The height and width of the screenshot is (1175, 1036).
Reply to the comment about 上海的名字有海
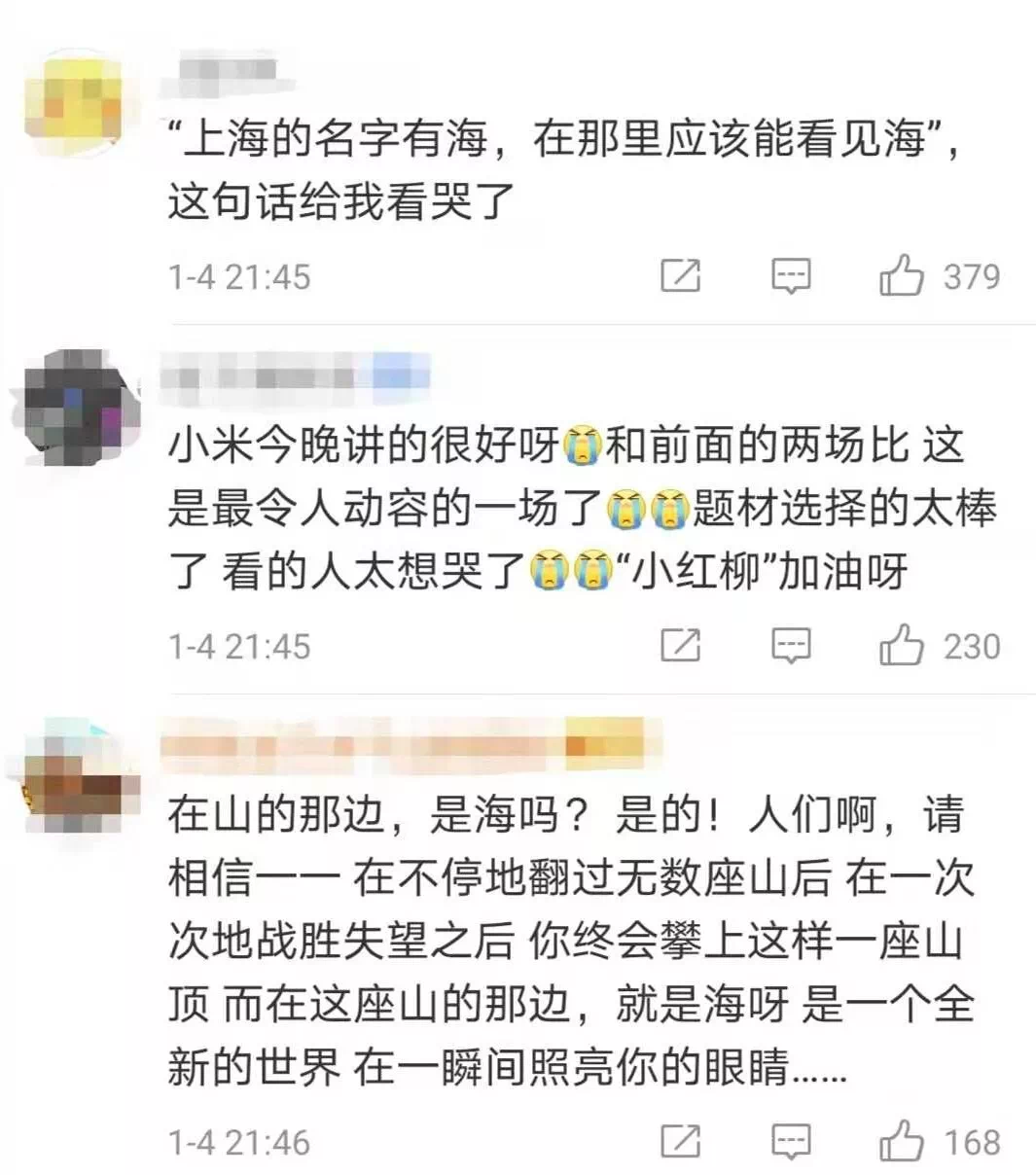point(791,276)
